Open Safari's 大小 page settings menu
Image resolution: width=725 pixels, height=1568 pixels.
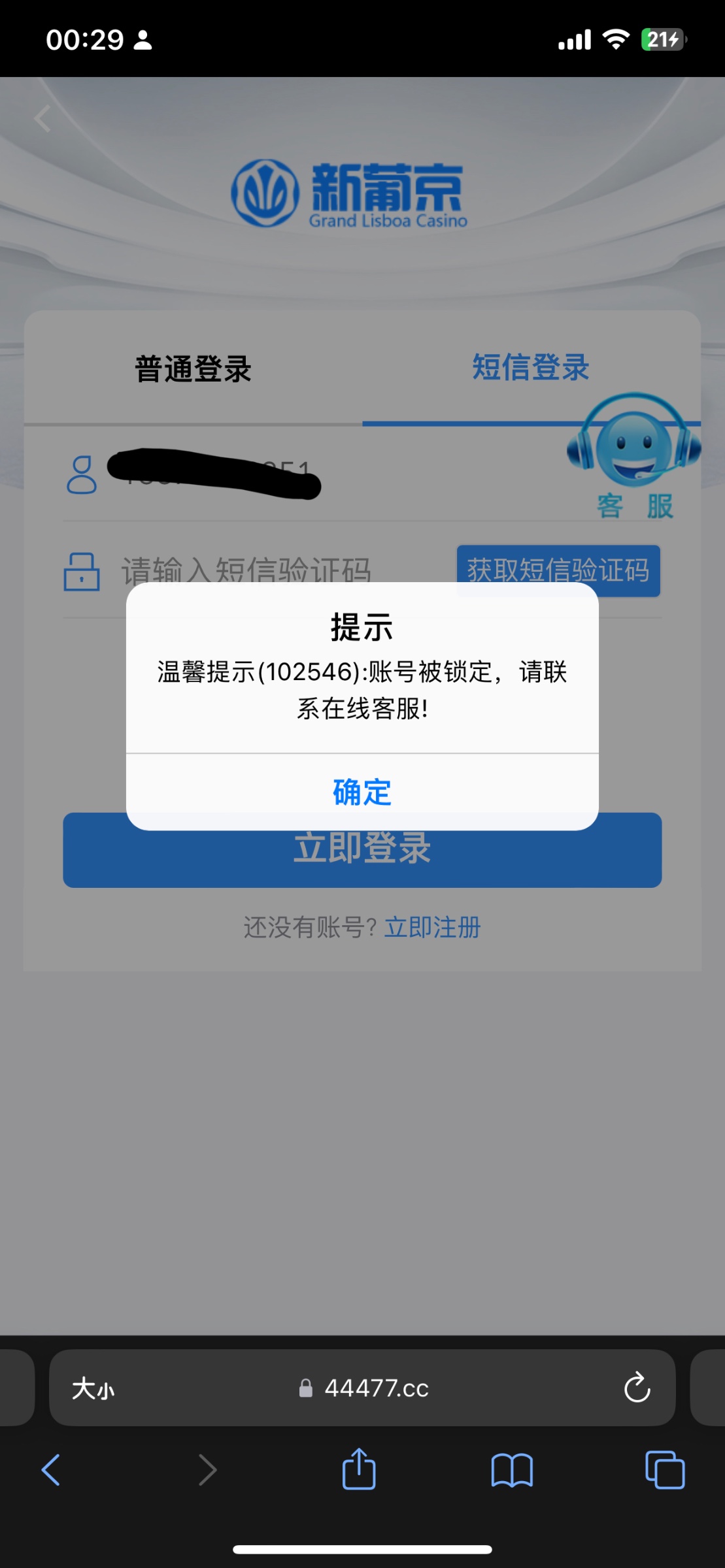pos(93,1388)
